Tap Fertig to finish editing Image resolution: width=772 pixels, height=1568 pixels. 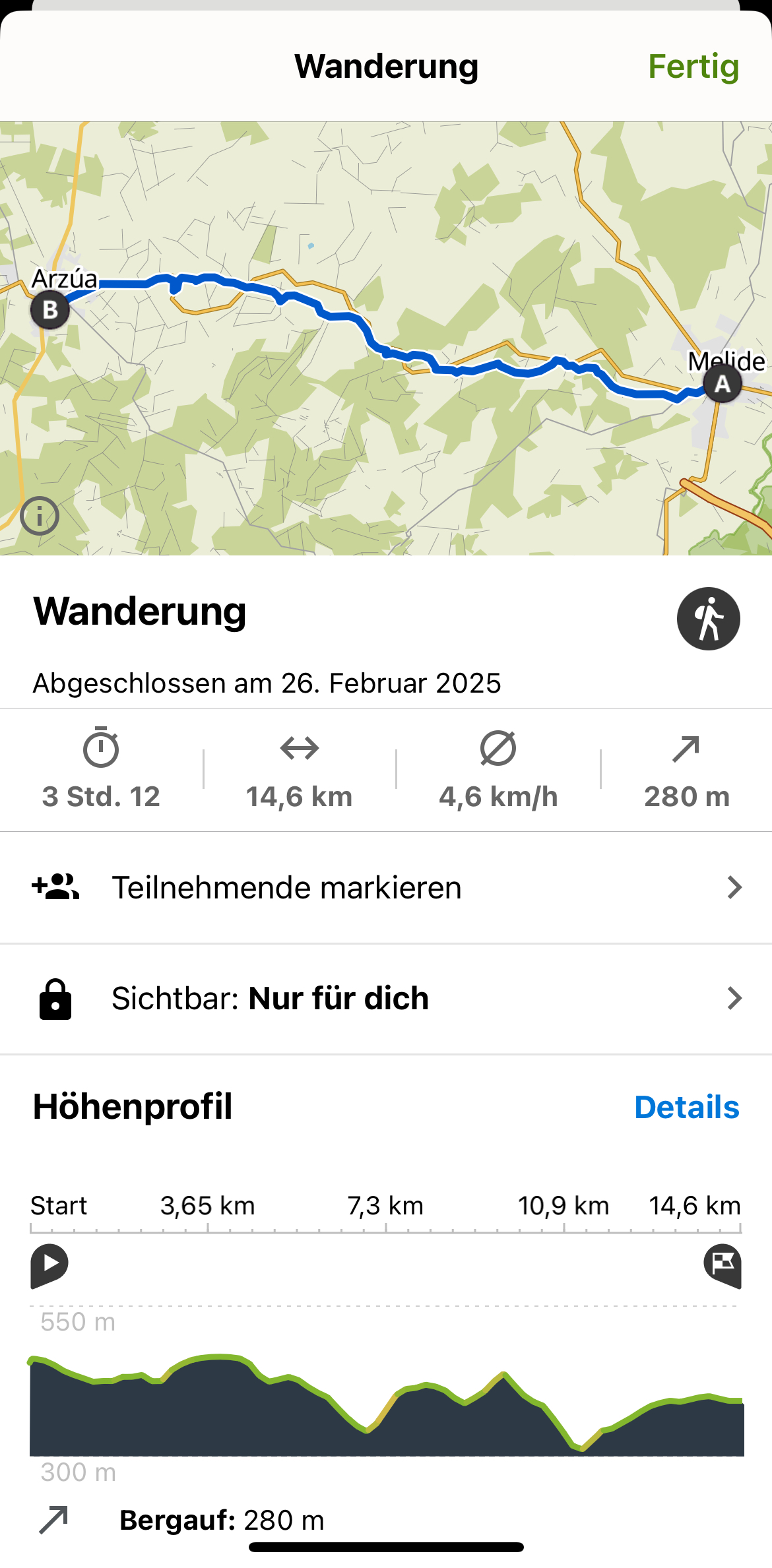coord(693,67)
